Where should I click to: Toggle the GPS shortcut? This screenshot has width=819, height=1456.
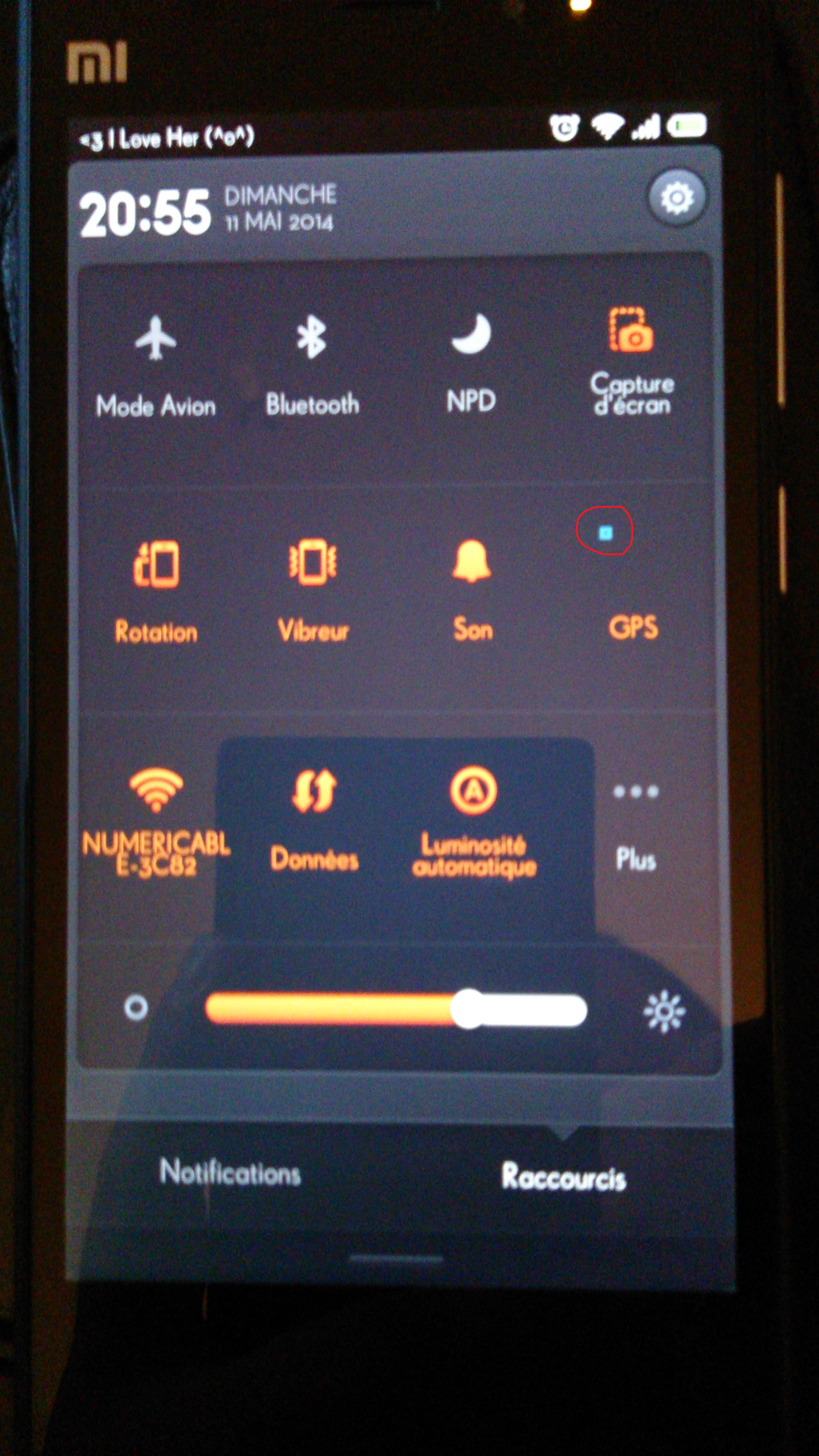click(x=632, y=588)
